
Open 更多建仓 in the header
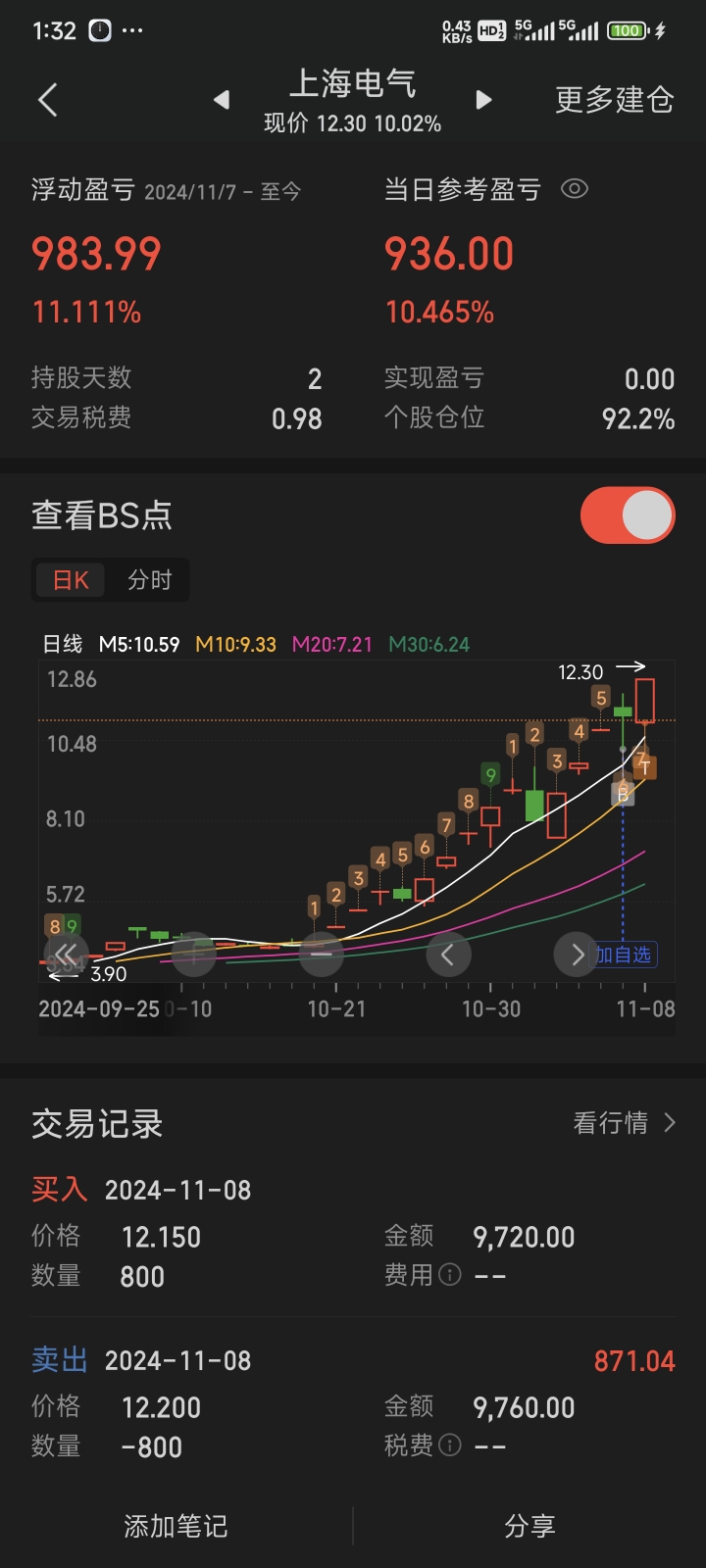coord(614,100)
